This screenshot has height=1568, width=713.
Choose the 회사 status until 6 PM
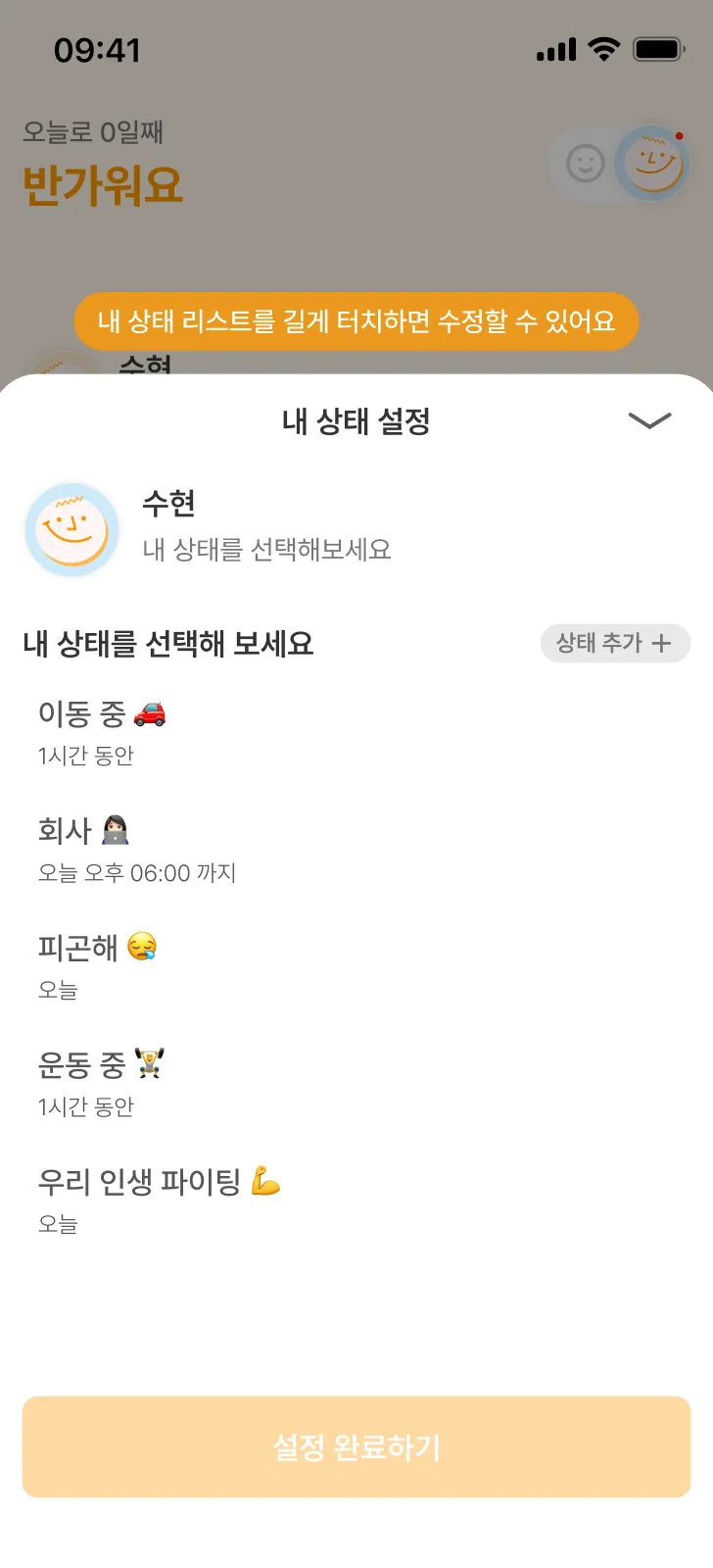click(137, 849)
